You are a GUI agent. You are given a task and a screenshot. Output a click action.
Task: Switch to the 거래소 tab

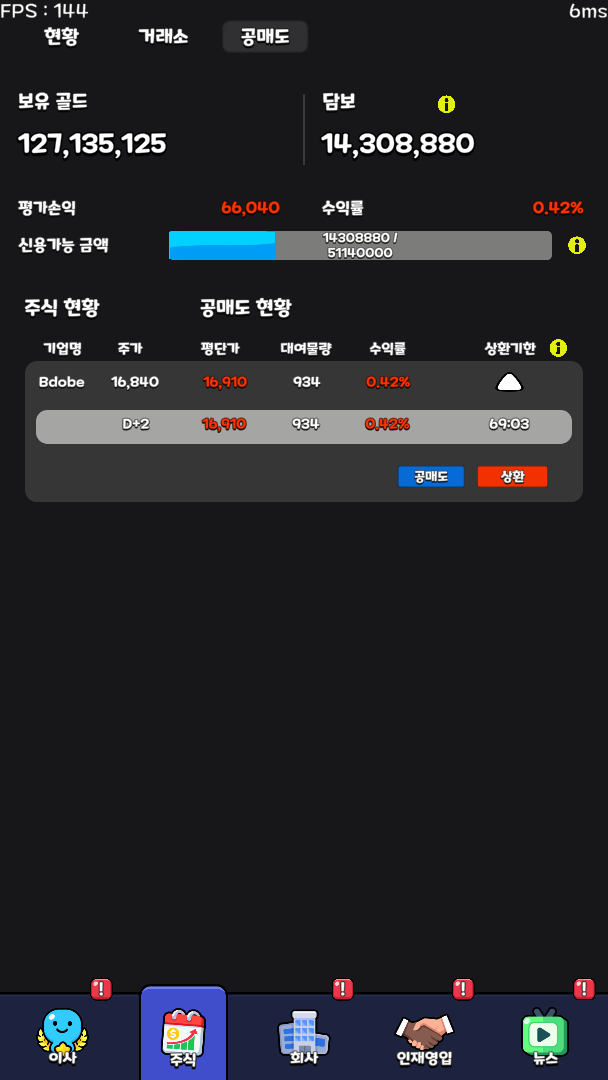click(163, 37)
